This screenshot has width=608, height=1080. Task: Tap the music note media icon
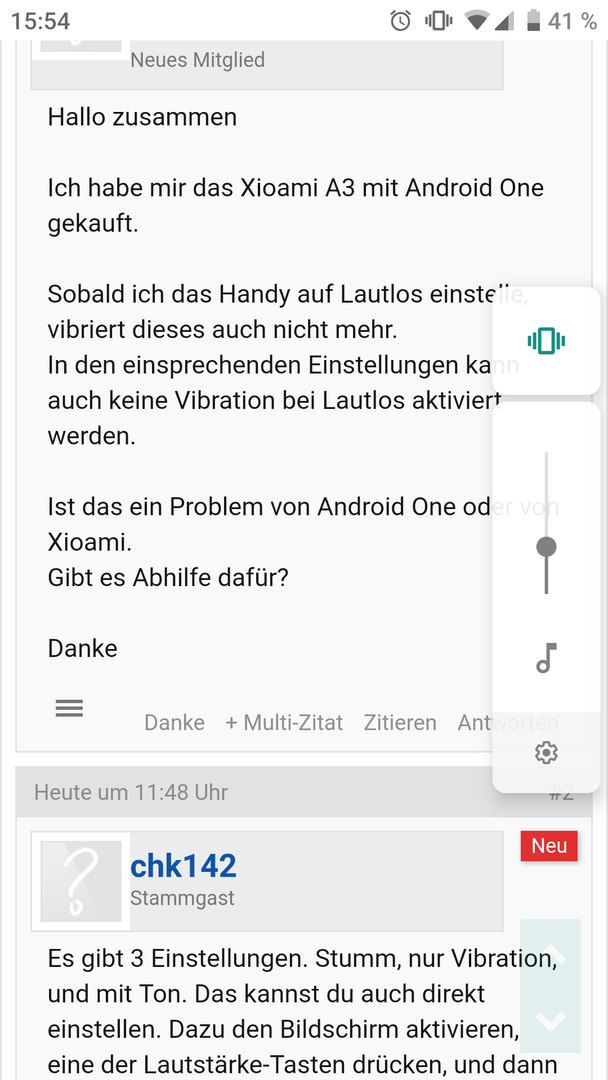click(x=546, y=658)
